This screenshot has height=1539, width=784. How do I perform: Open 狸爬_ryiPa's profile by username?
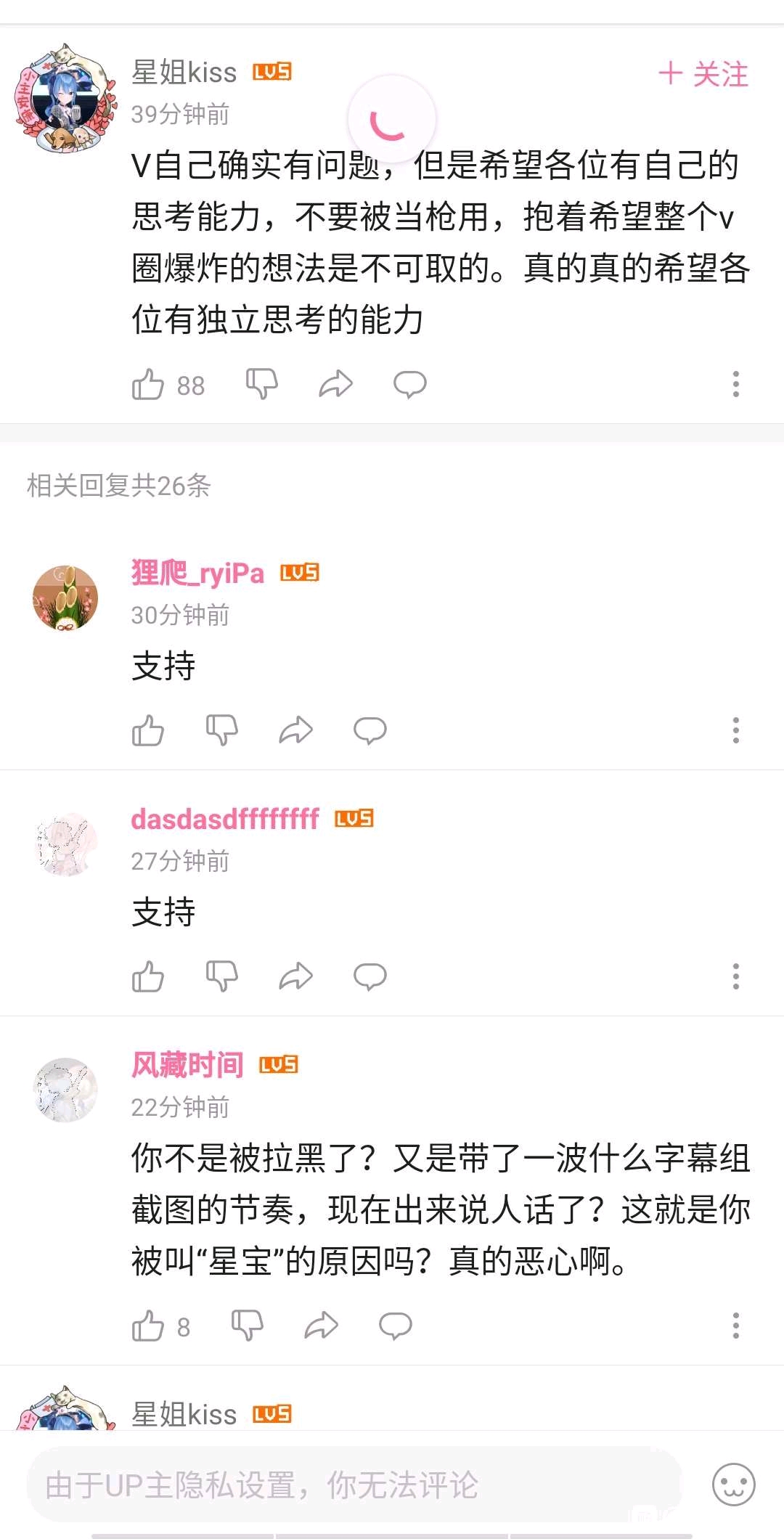pyautogui.click(x=197, y=573)
